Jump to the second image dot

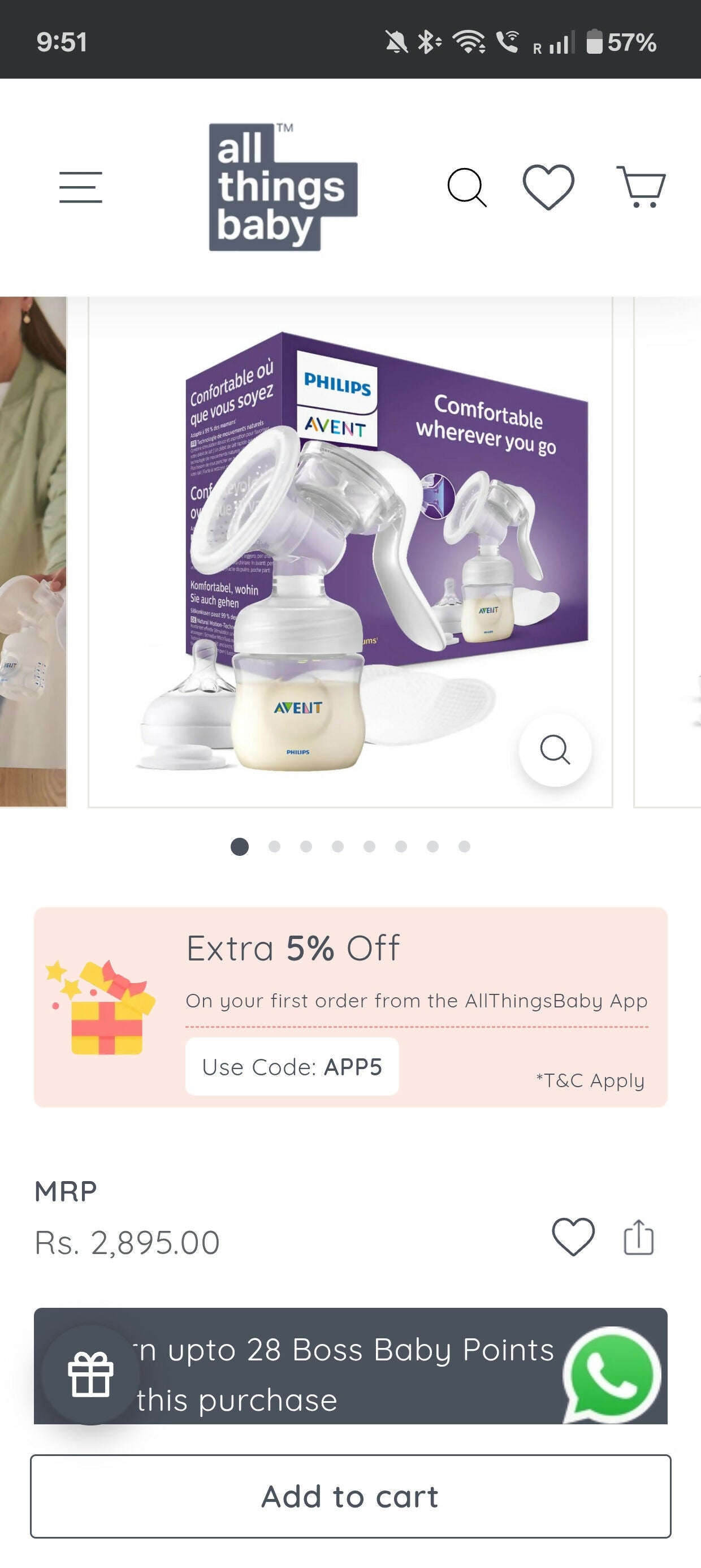[274, 846]
